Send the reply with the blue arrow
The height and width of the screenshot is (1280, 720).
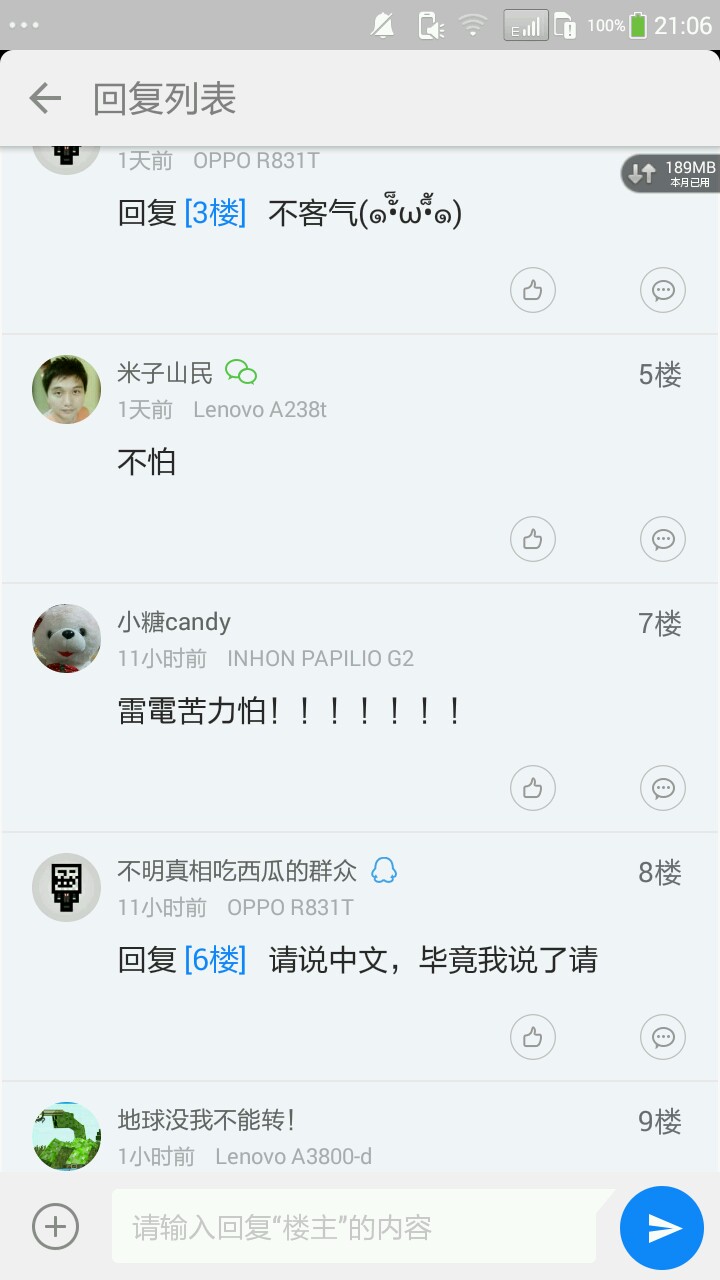point(661,1227)
